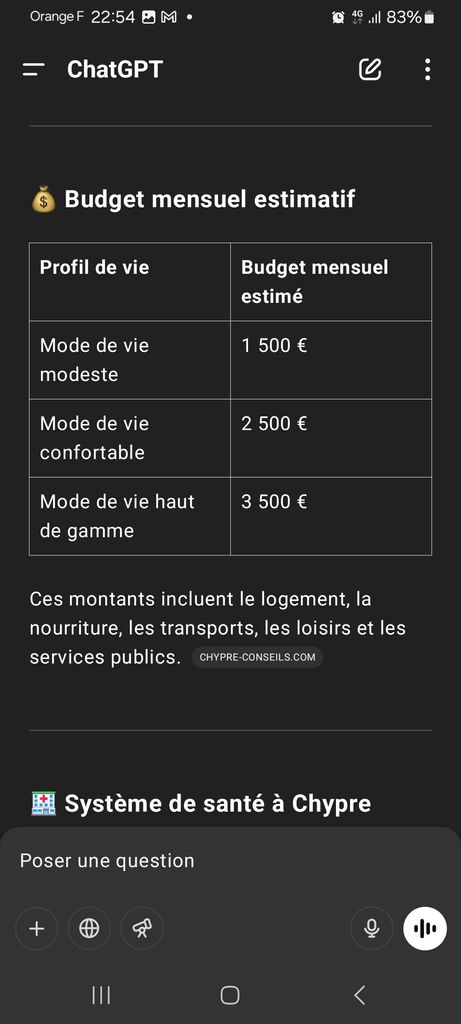The width and height of the screenshot is (461, 1024).
Task: Open the three-dot overflow menu
Action: pos(427,69)
